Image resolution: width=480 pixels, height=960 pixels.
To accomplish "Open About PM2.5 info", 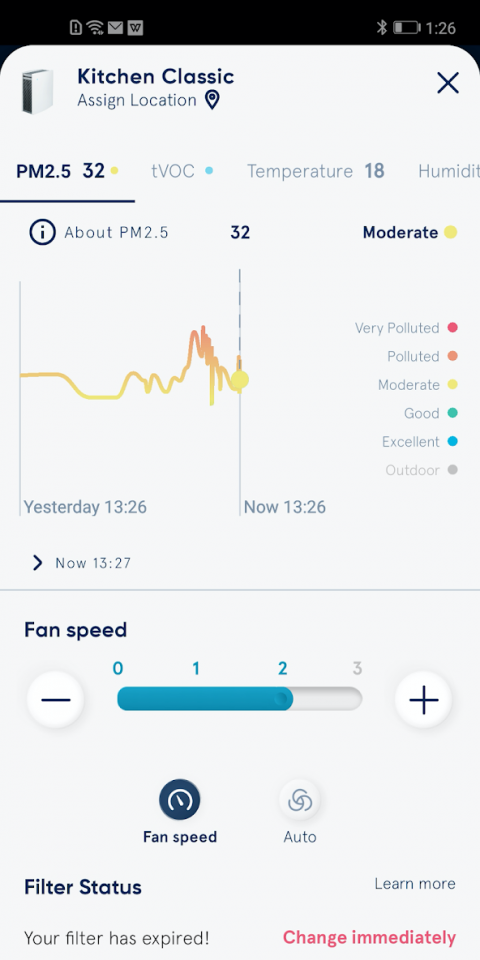I will [99, 233].
